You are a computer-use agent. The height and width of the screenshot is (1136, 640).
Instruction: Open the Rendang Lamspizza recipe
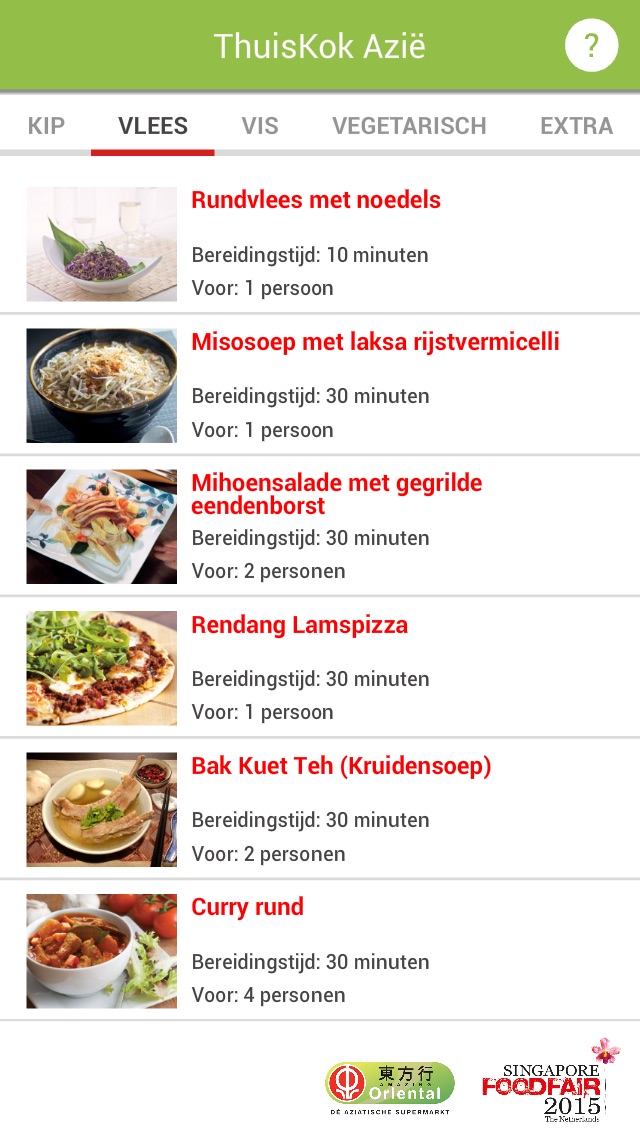(x=320, y=667)
